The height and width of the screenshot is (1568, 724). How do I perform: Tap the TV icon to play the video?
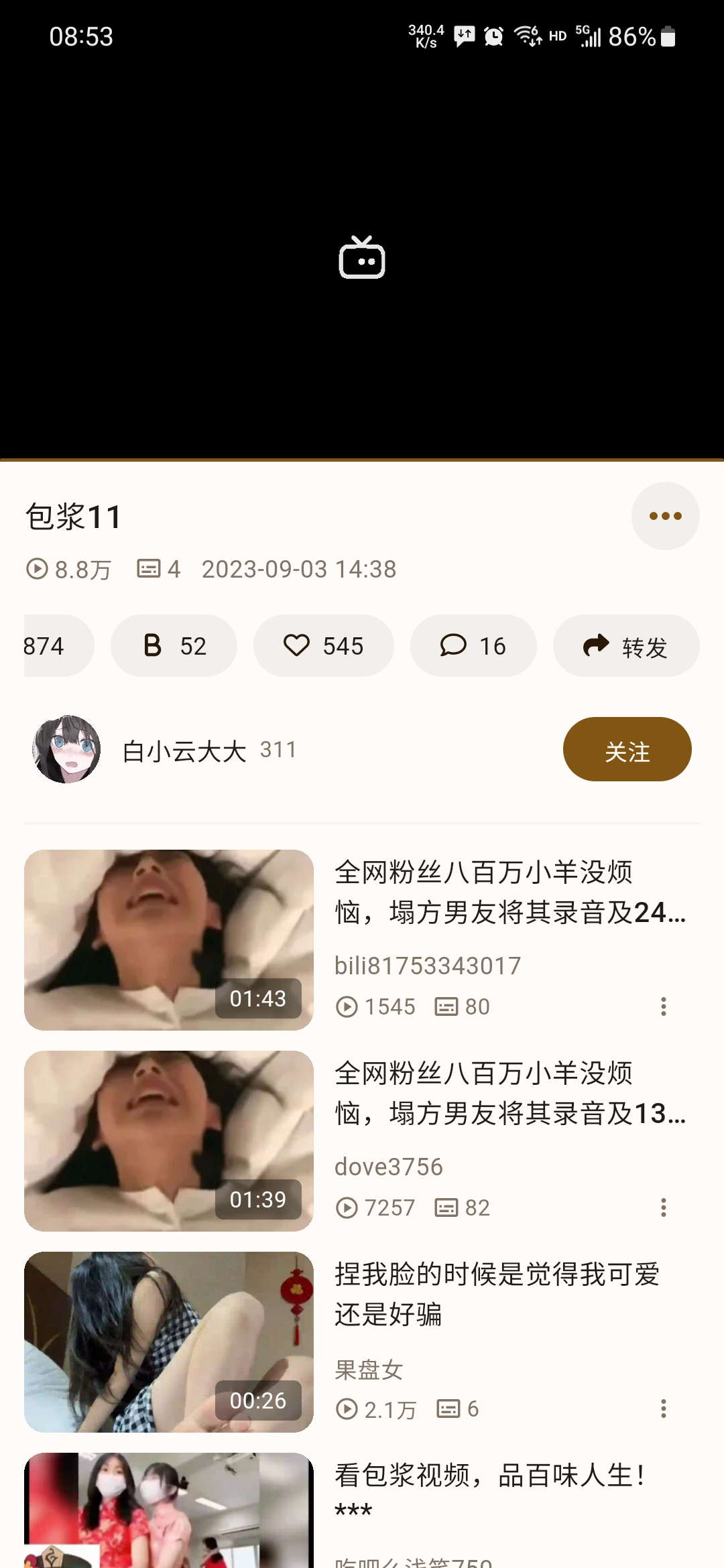coord(362,261)
